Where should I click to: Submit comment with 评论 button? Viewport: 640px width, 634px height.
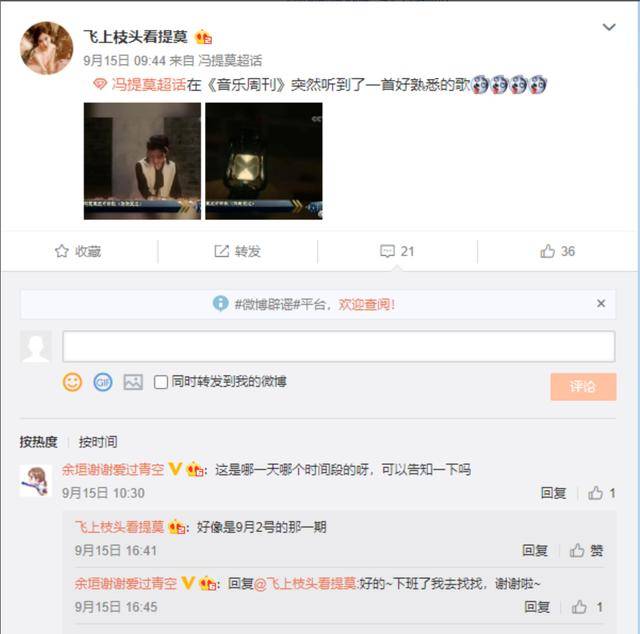[582, 387]
